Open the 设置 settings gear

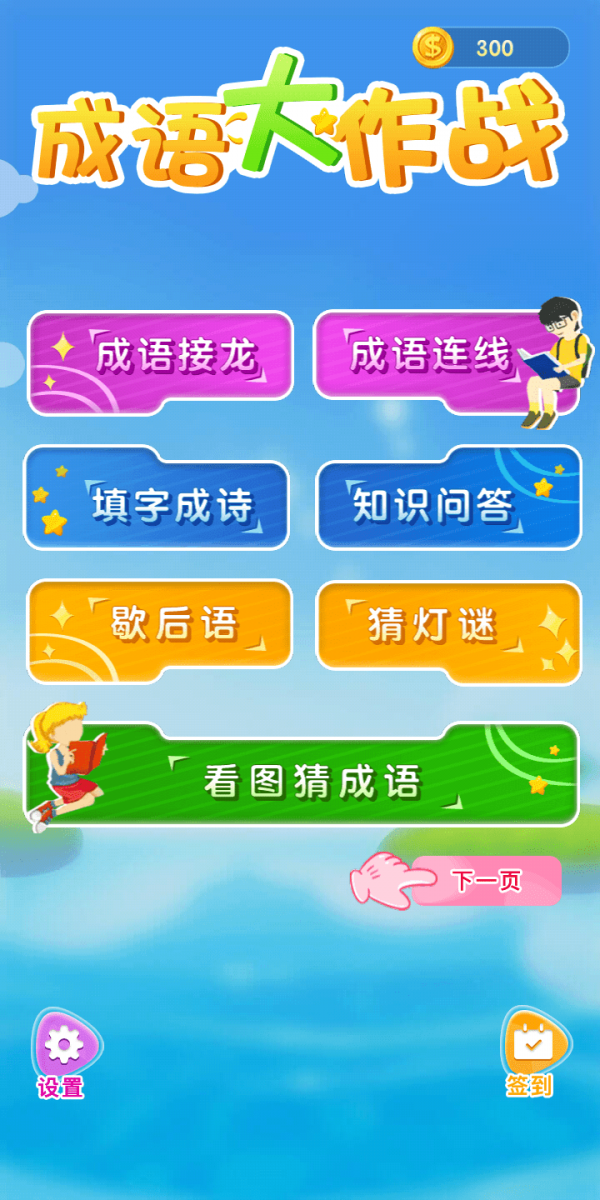[x=64, y=1048]
